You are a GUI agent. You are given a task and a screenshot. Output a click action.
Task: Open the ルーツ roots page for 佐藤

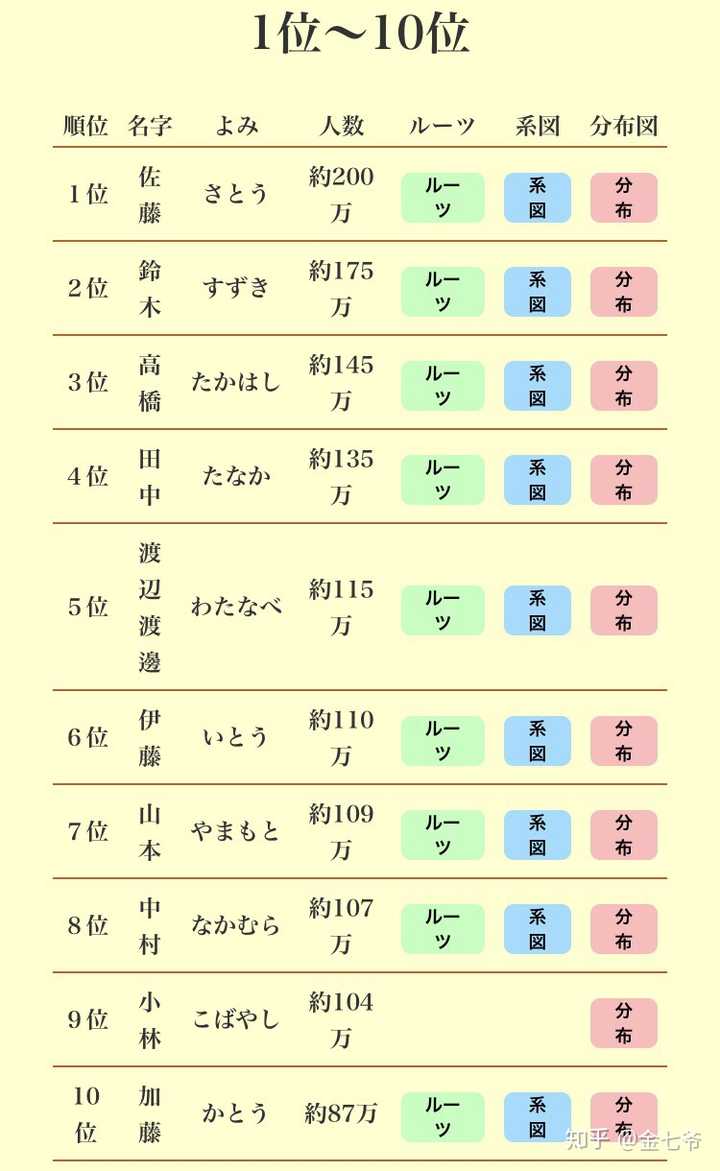[x=442, y=197]
